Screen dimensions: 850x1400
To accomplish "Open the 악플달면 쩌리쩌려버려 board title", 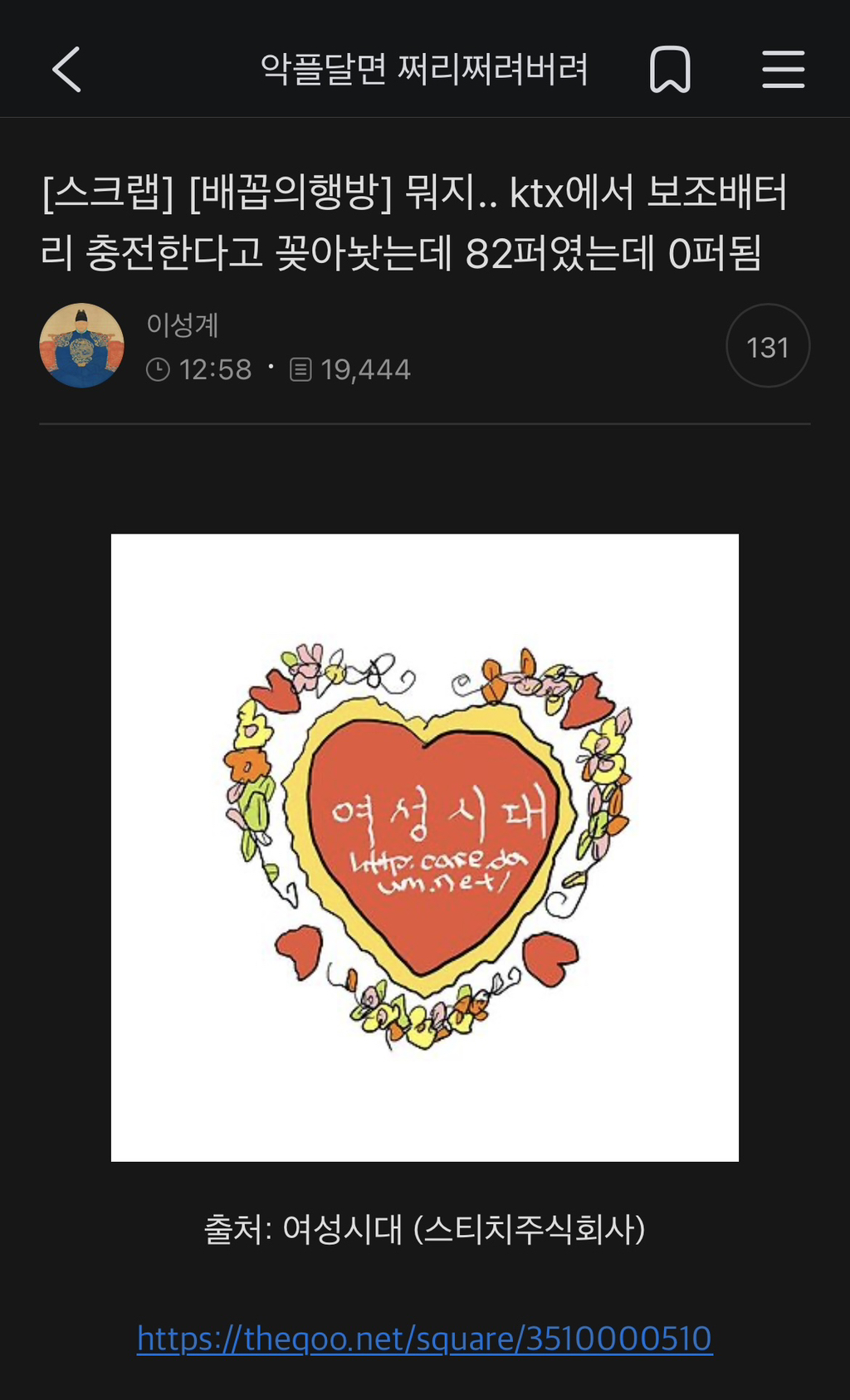I will [424, 69].
